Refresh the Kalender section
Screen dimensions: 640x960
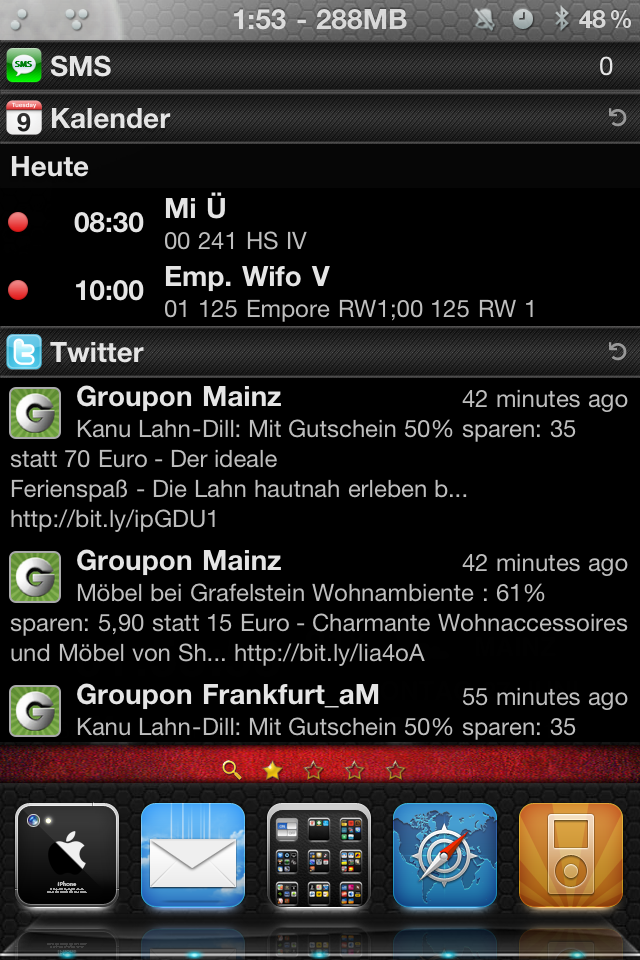[617, 119]
